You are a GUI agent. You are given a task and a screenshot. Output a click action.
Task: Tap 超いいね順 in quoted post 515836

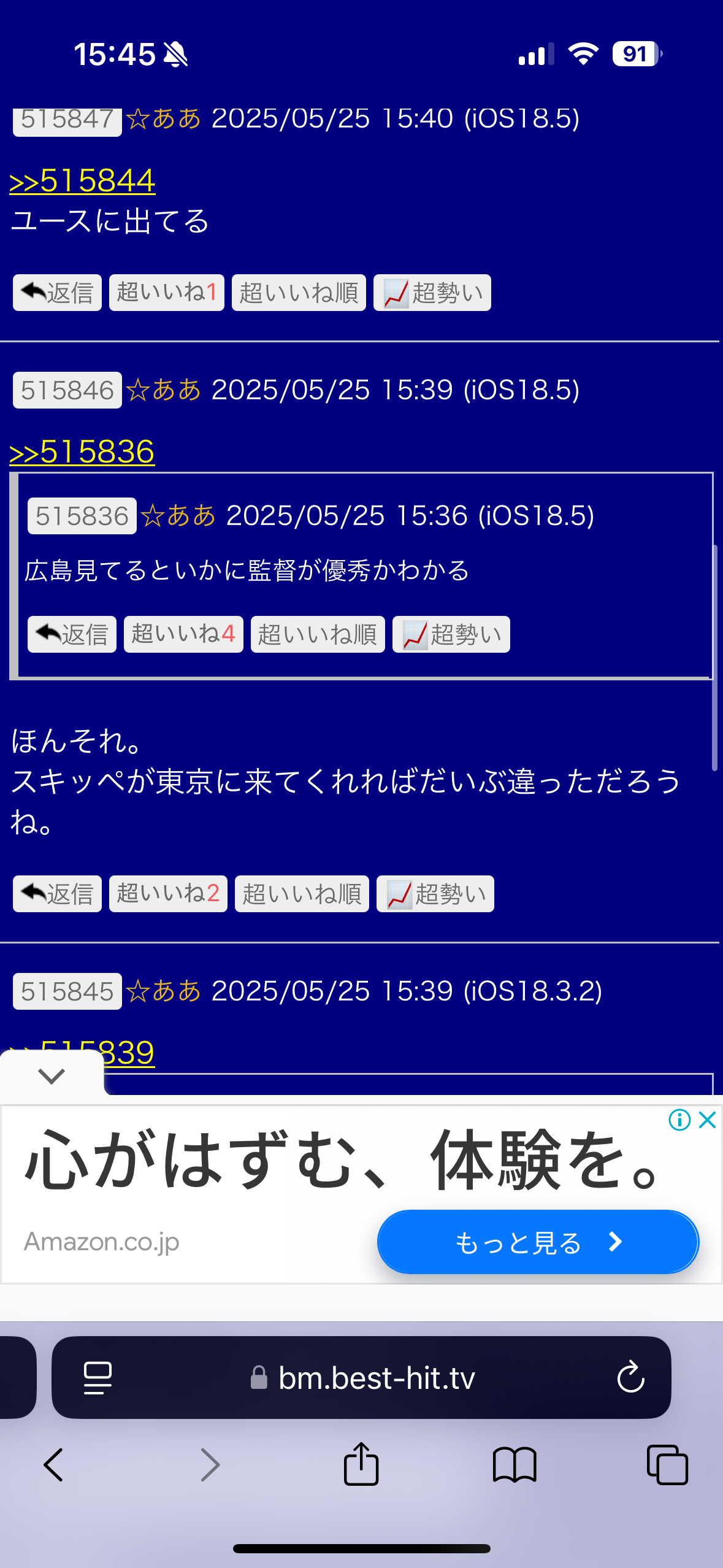pyautogui.click(x=318, y=634)
